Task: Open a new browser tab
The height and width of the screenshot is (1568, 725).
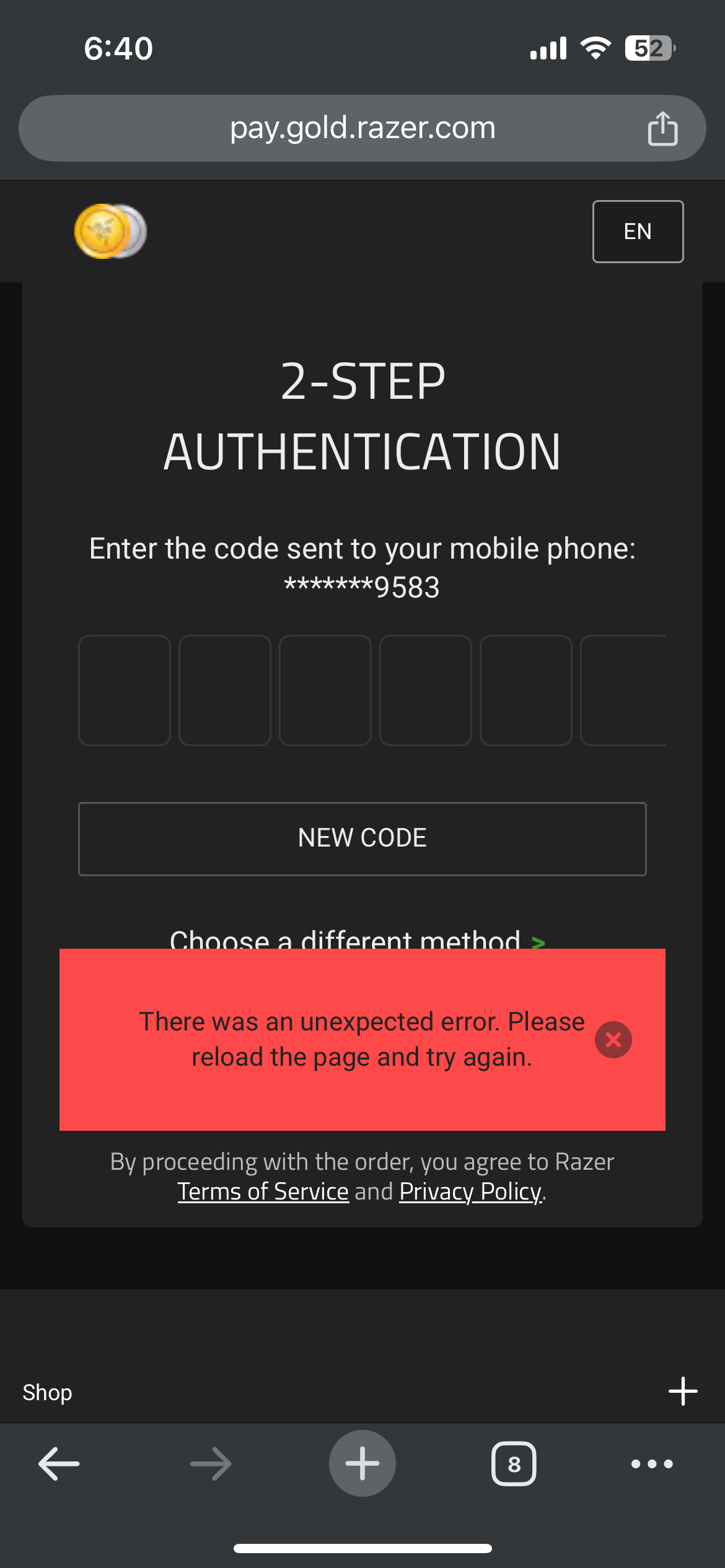Action: point(362,1463)
